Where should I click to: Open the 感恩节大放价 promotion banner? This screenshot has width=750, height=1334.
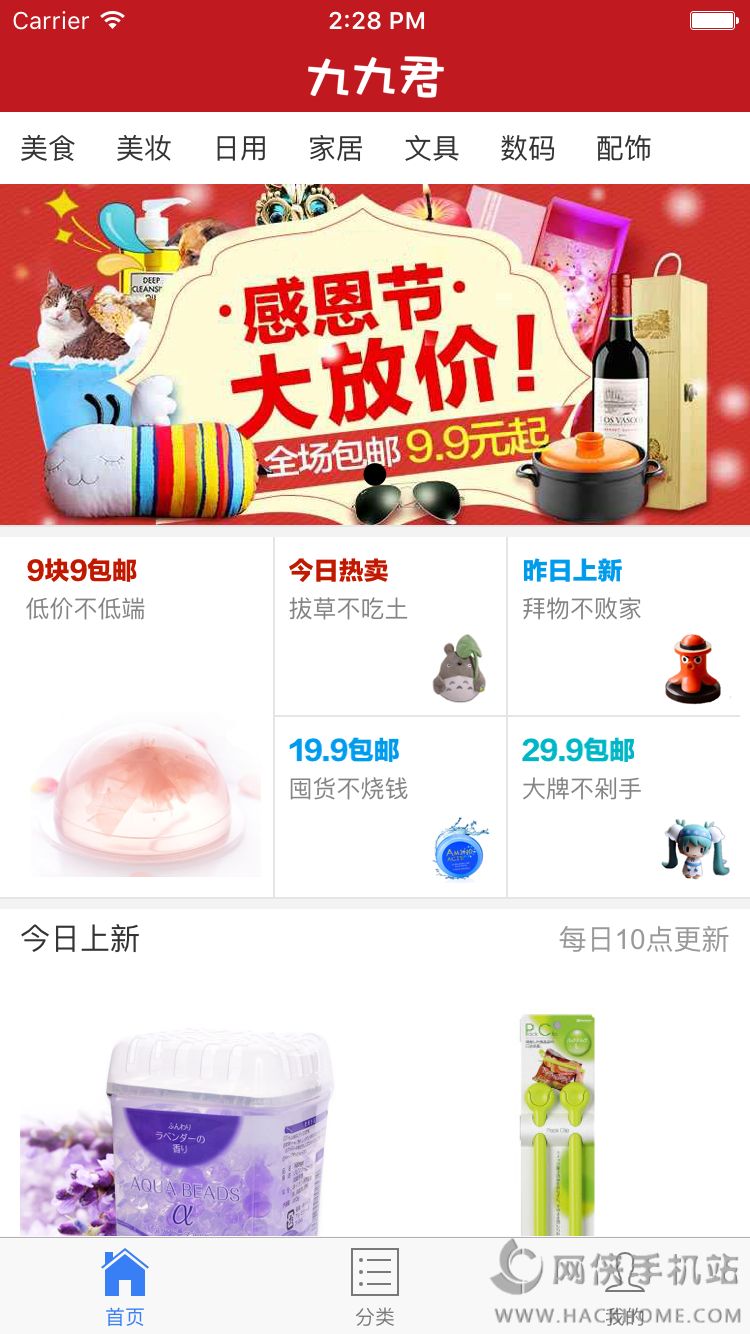coord(375,354)
